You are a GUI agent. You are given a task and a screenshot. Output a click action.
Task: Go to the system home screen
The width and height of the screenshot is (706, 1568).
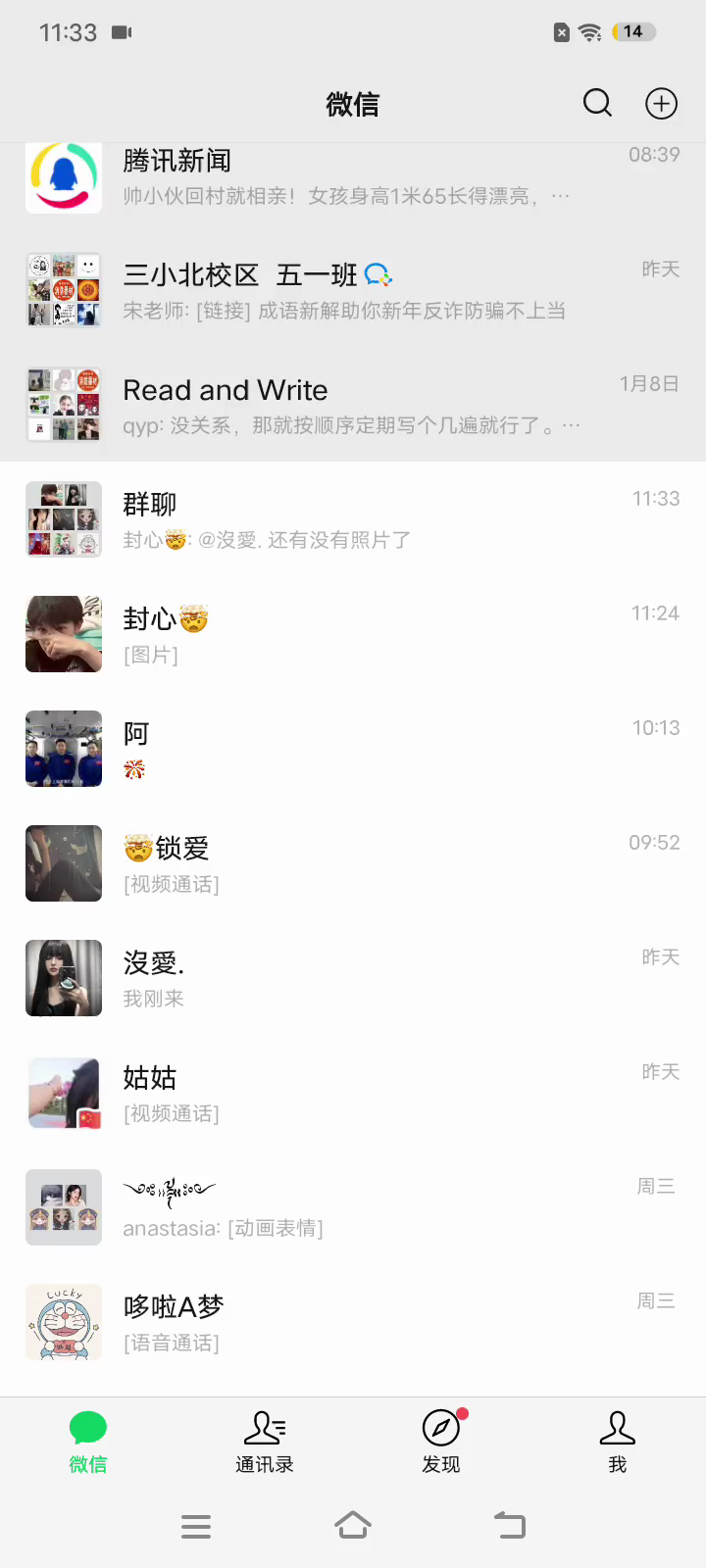353,1526
